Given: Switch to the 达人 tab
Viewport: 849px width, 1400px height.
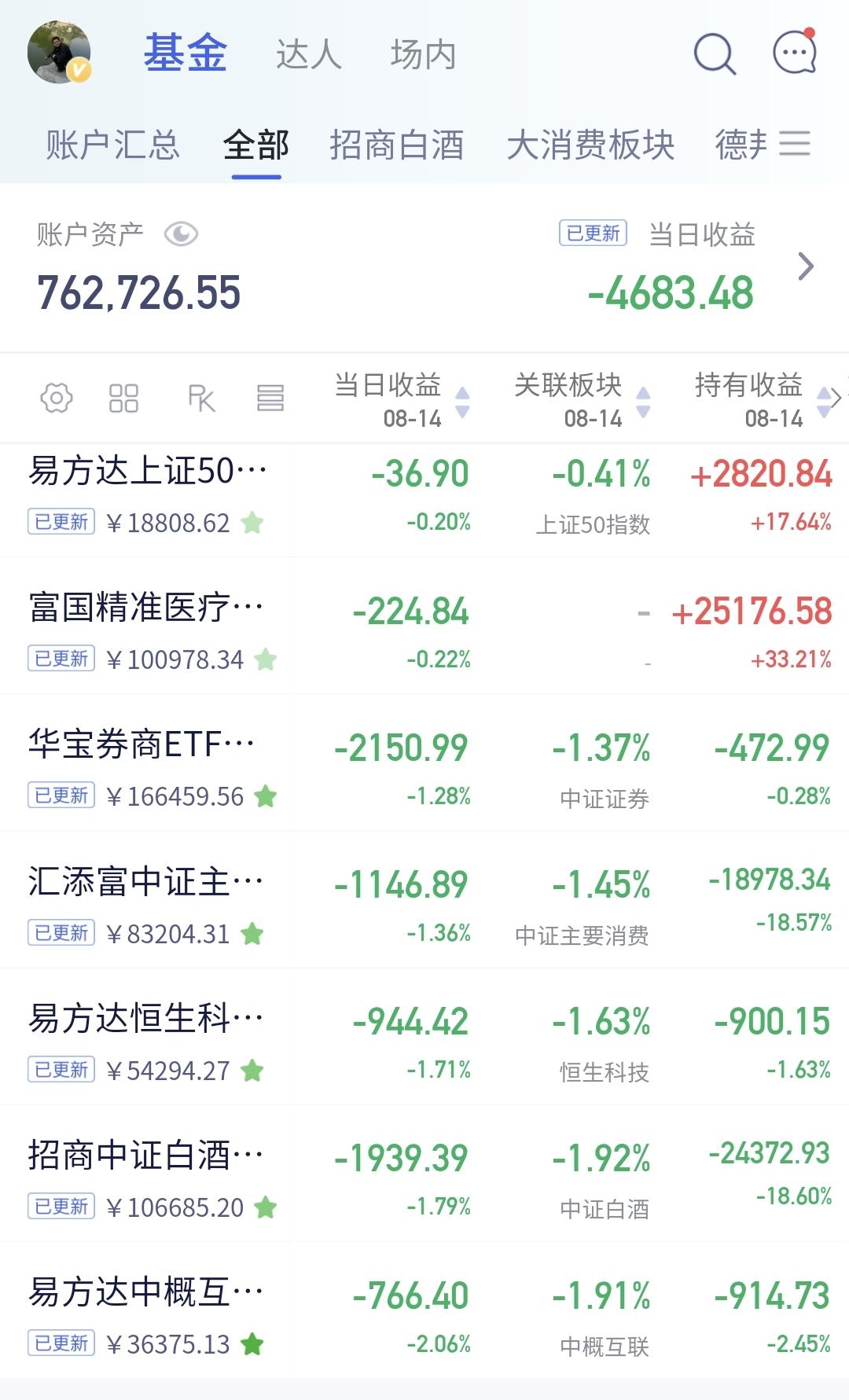Looking at the screenshot, I should pyautogui.click(x=309, y=55).
